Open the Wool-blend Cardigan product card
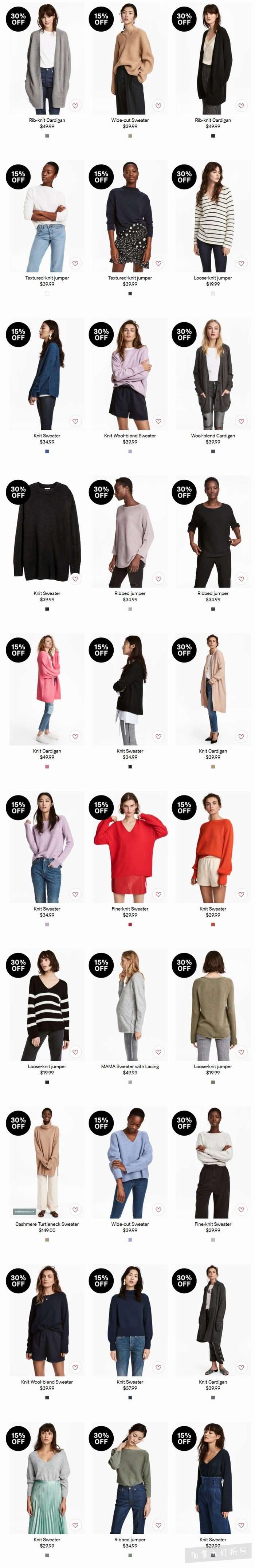 point(212,374)
